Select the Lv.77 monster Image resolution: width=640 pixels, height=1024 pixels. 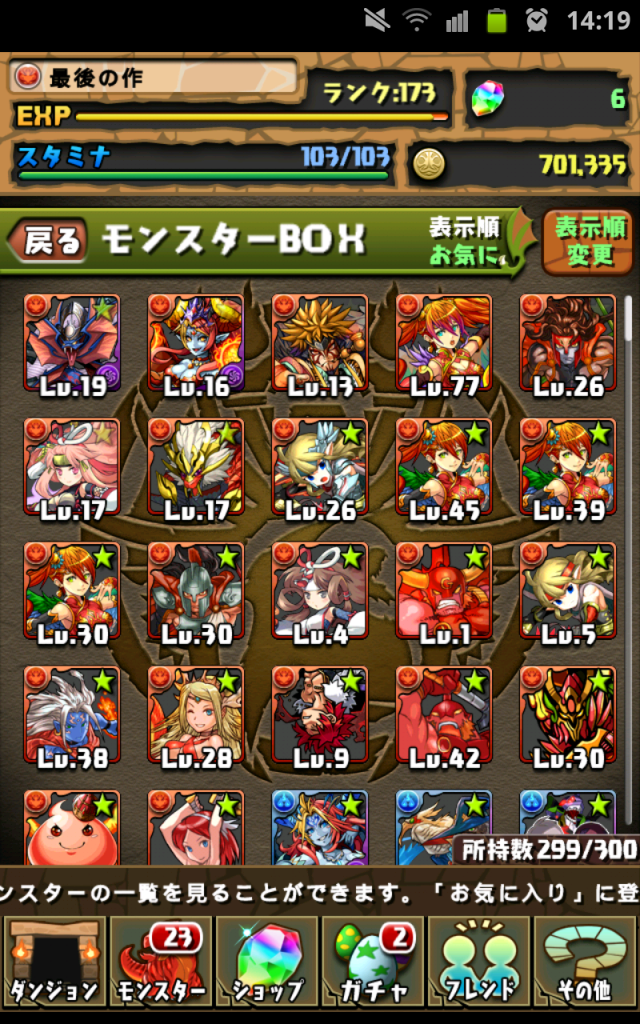[x=443, y=343]
